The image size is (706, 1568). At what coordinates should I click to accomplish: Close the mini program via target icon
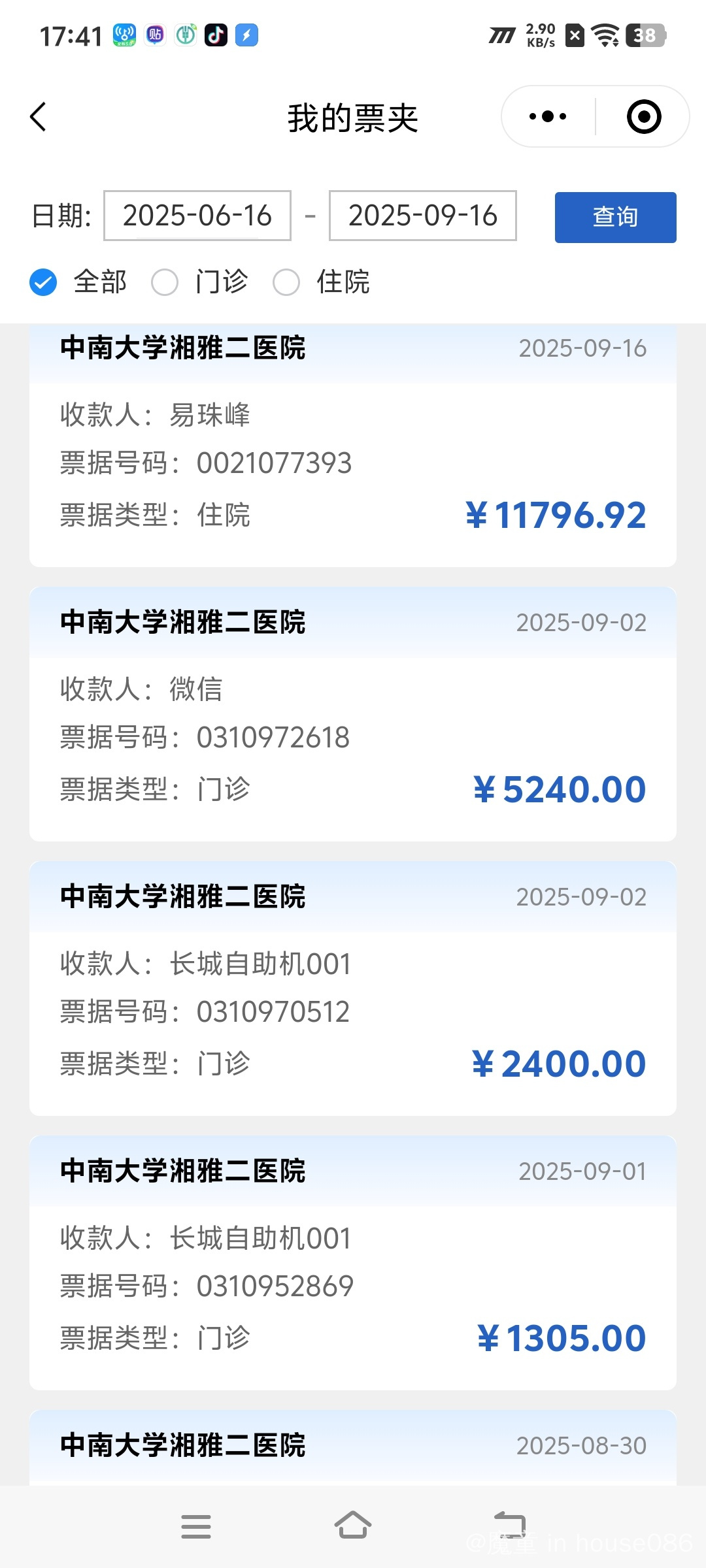pyautogui.click(x=644, y=117)
